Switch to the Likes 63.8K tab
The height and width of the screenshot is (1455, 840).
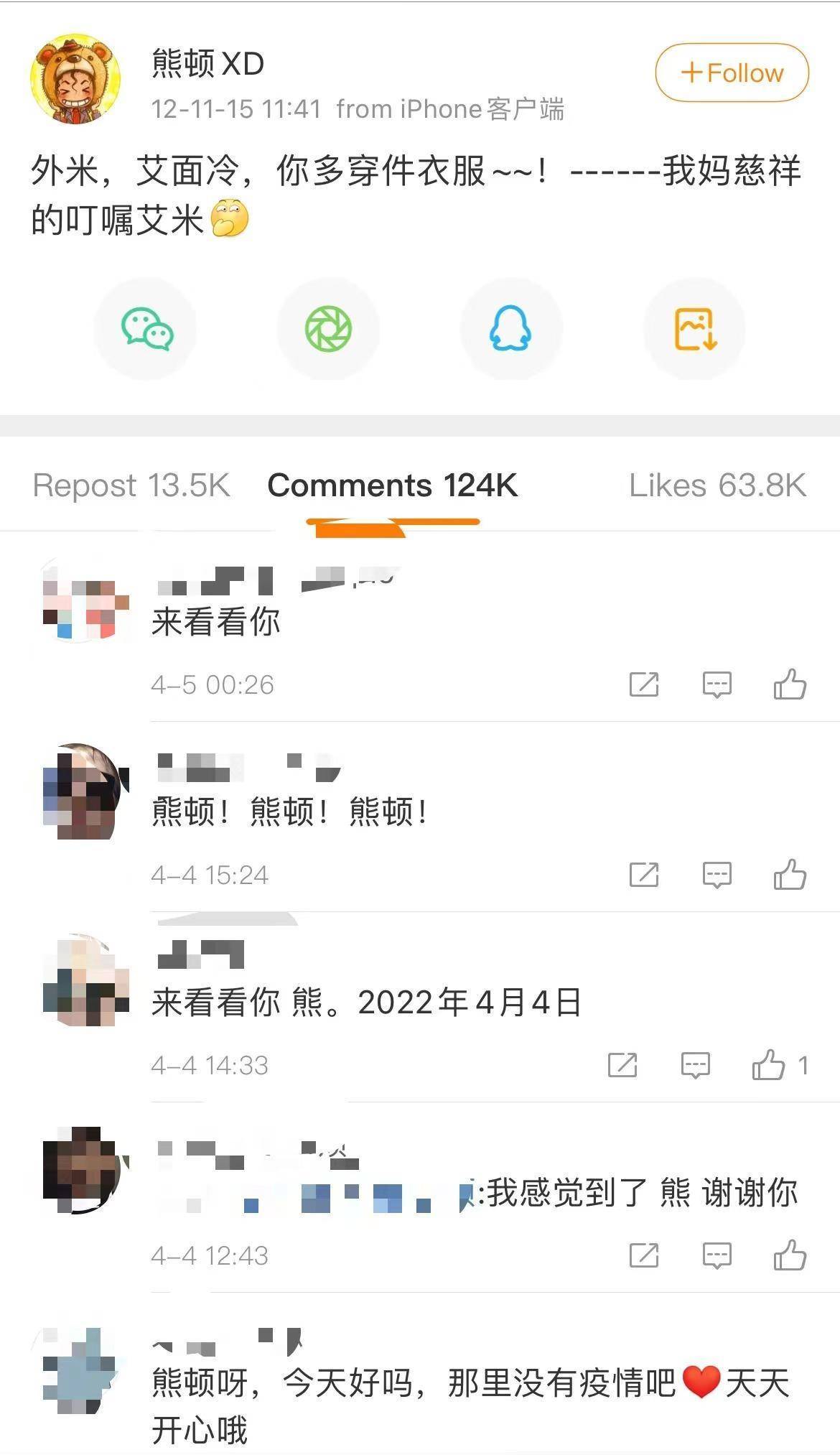717,485
